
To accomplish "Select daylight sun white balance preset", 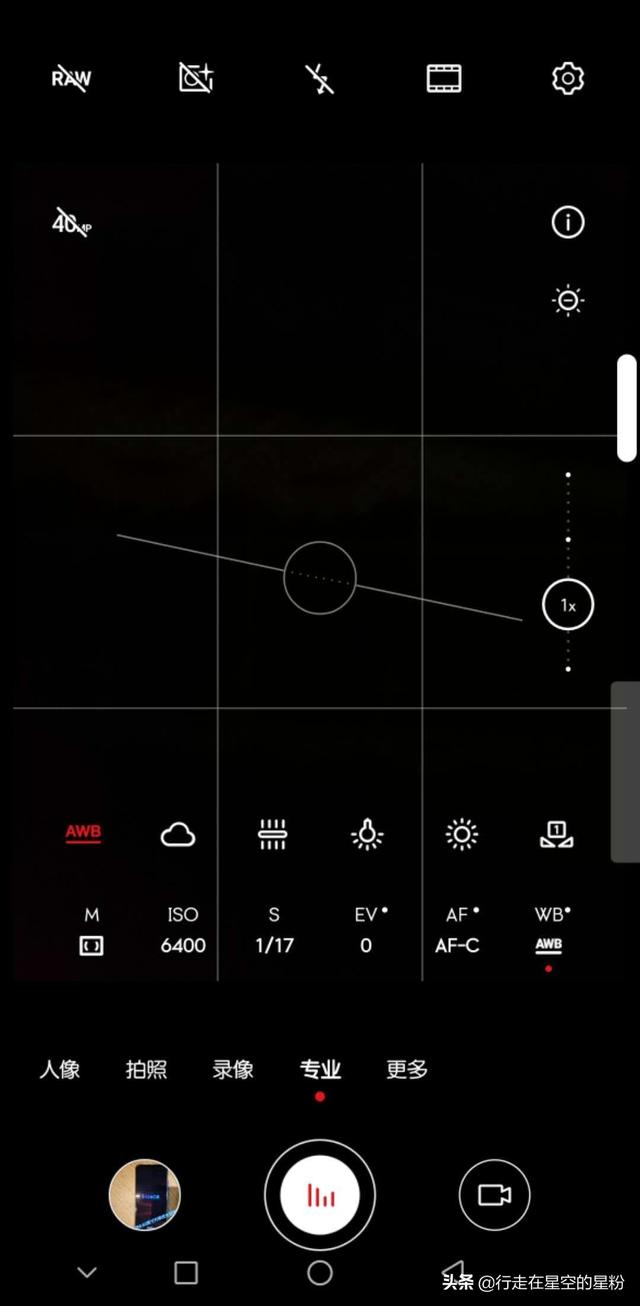I will click(x=462, y=834).
